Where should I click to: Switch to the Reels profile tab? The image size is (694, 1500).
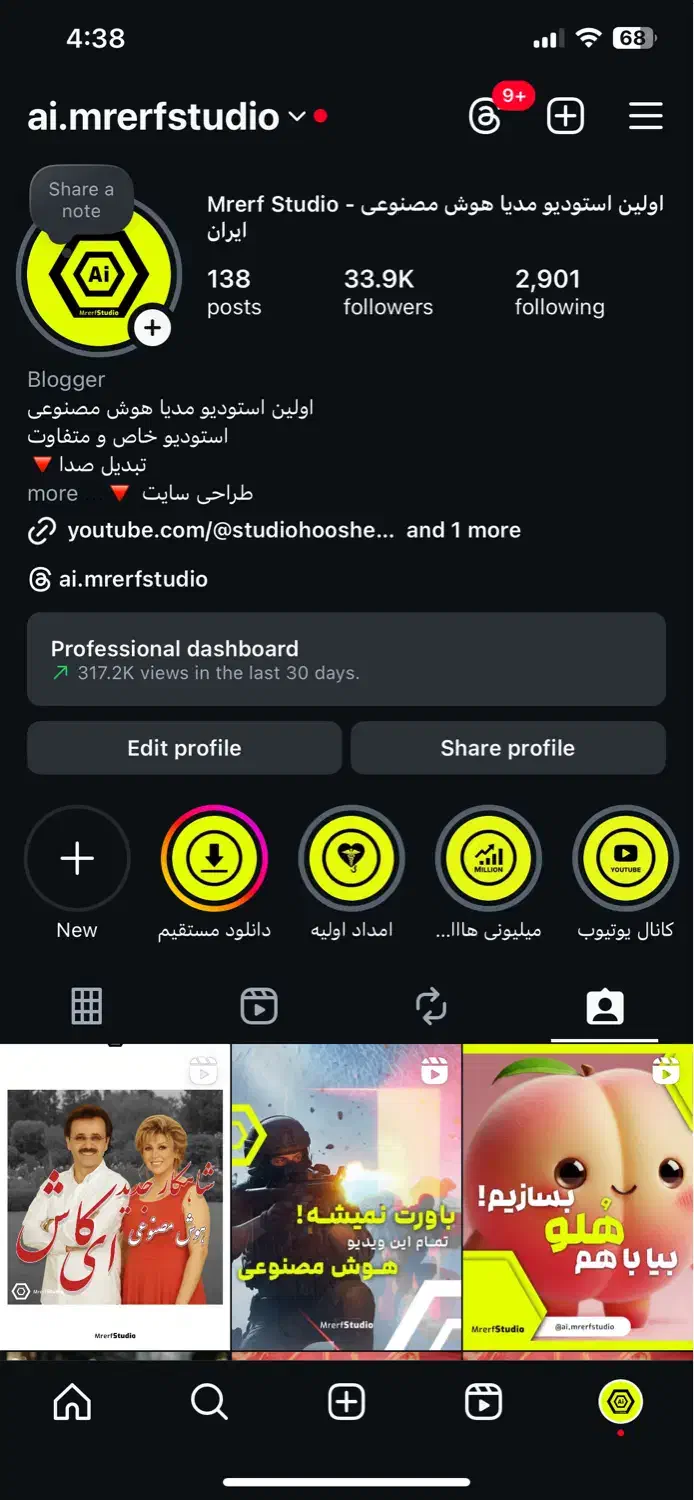tap(259, 1006)
